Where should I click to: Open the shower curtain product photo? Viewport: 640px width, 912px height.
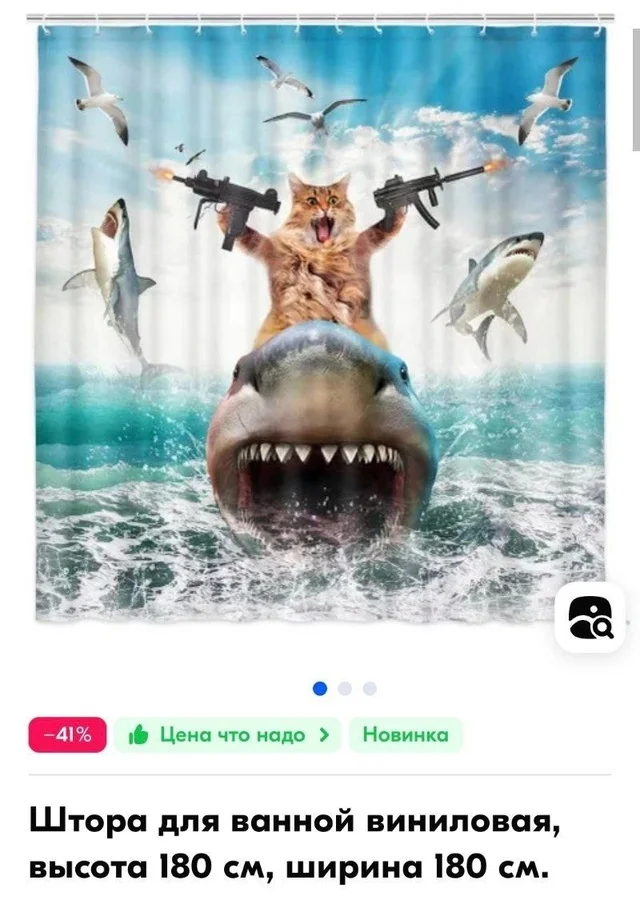(x=320, y=320)
